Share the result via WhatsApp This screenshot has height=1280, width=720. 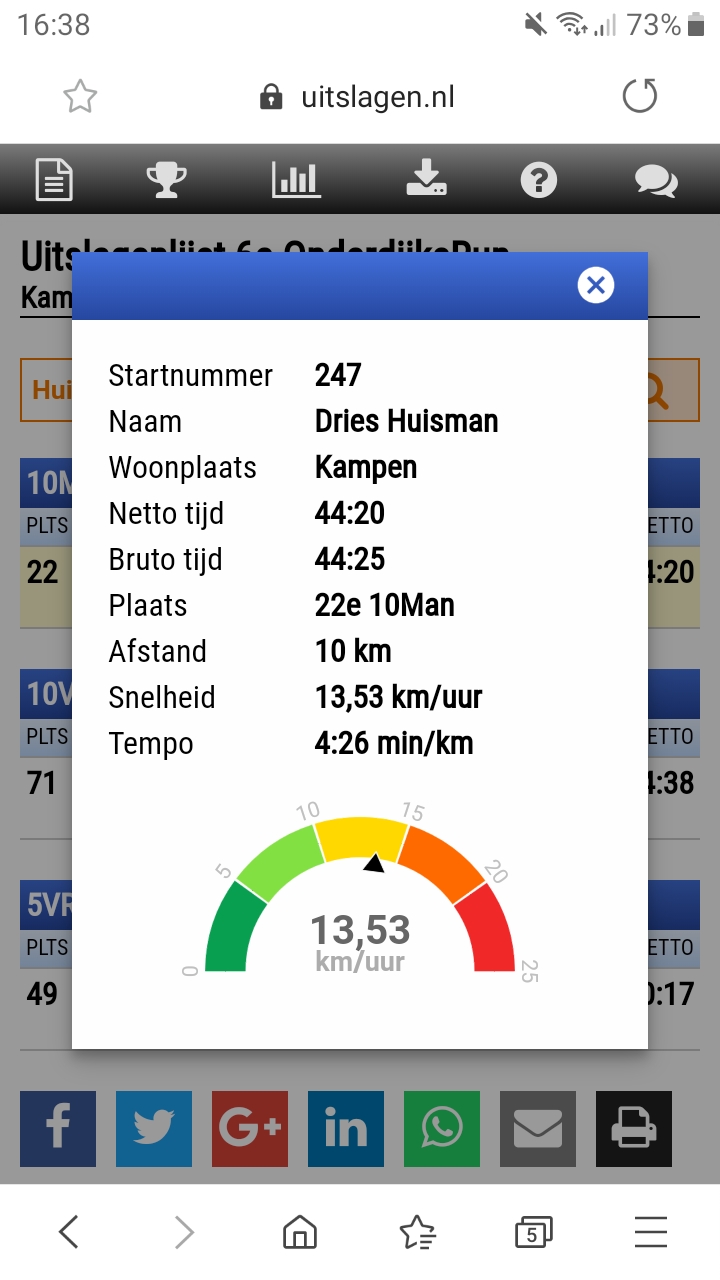click(x=441, y=1128)
